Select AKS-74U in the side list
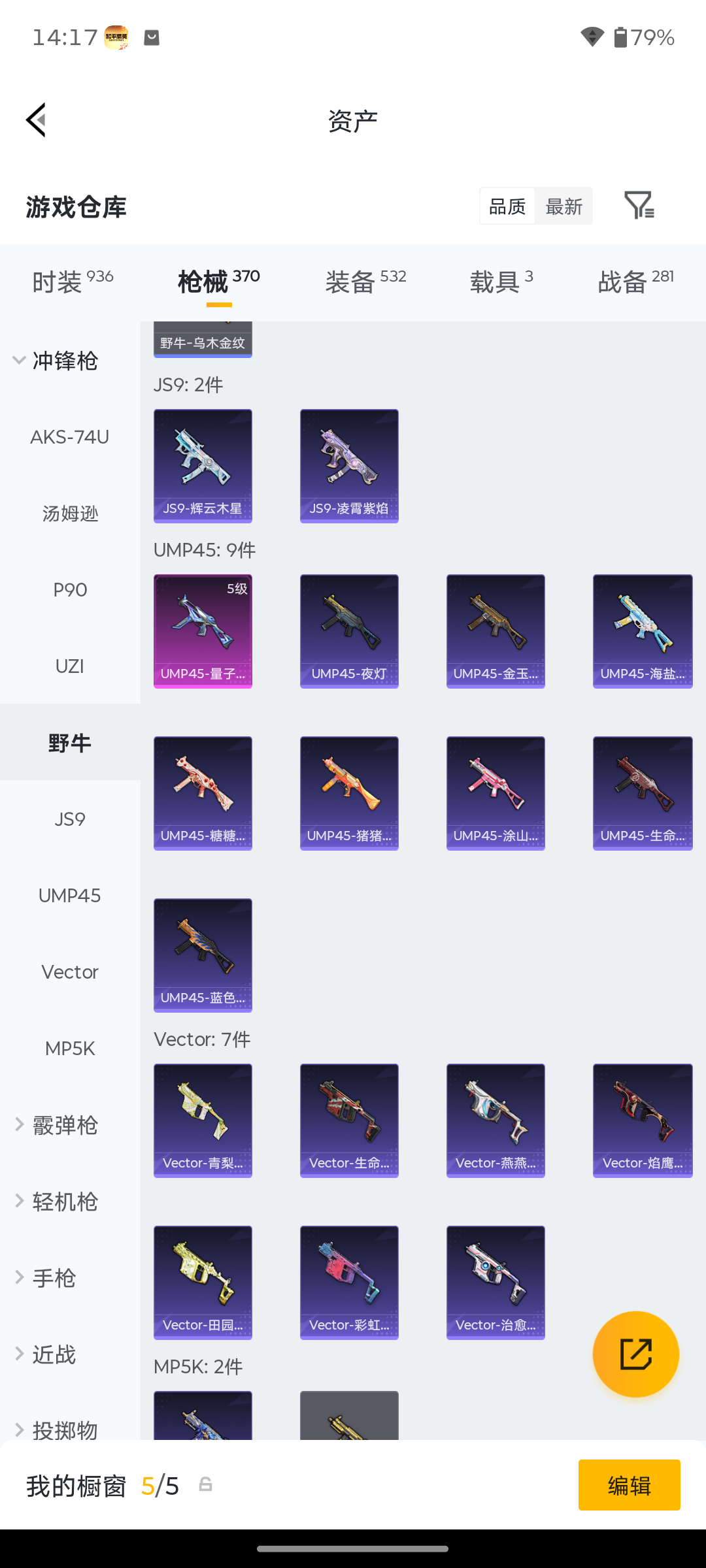The width and height of the screenshot is (706, 1568). (70, 436)
